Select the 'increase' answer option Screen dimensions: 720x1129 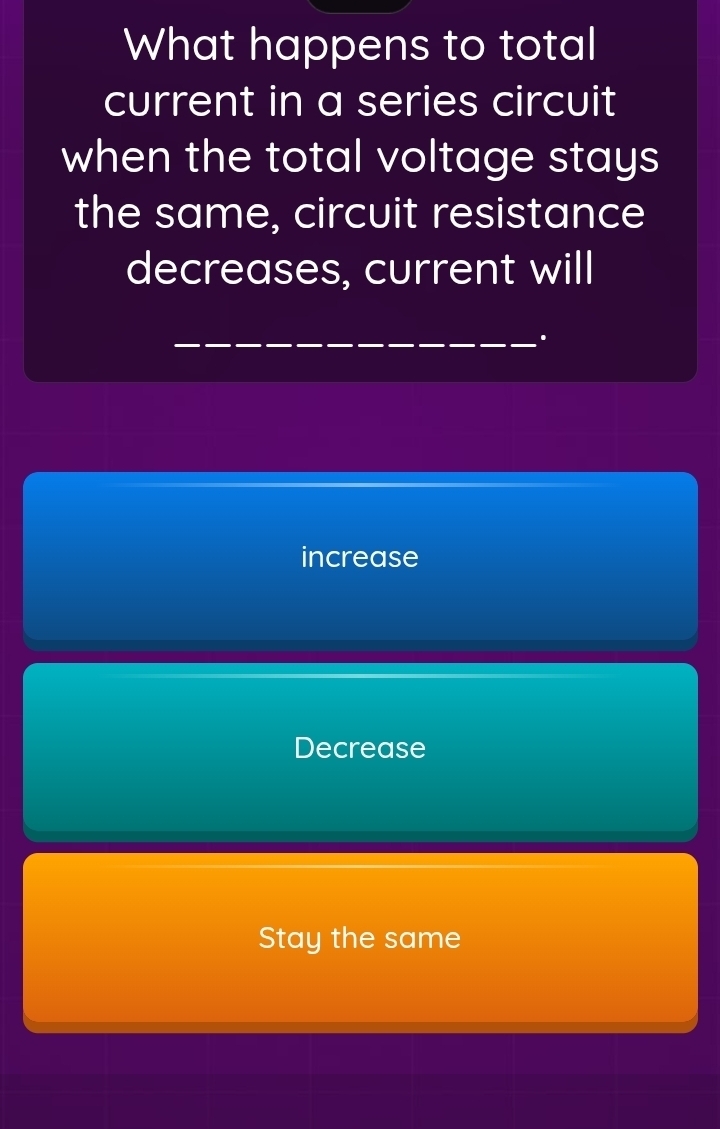pyautogui.click(x=360, y=556)
